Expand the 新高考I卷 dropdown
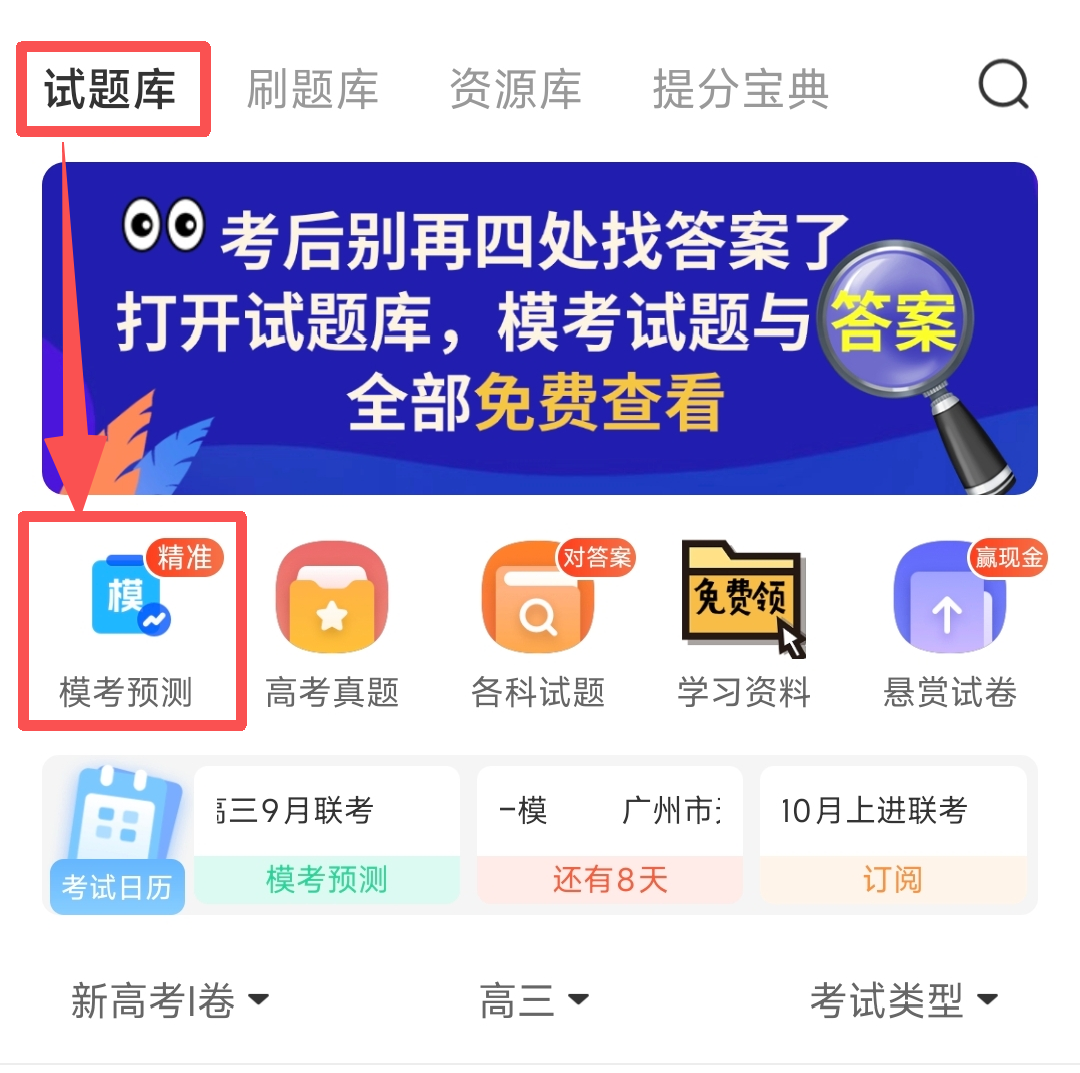This screenshot has height=1073, width=1080. pyautogui.click(x=170, y=1001)
